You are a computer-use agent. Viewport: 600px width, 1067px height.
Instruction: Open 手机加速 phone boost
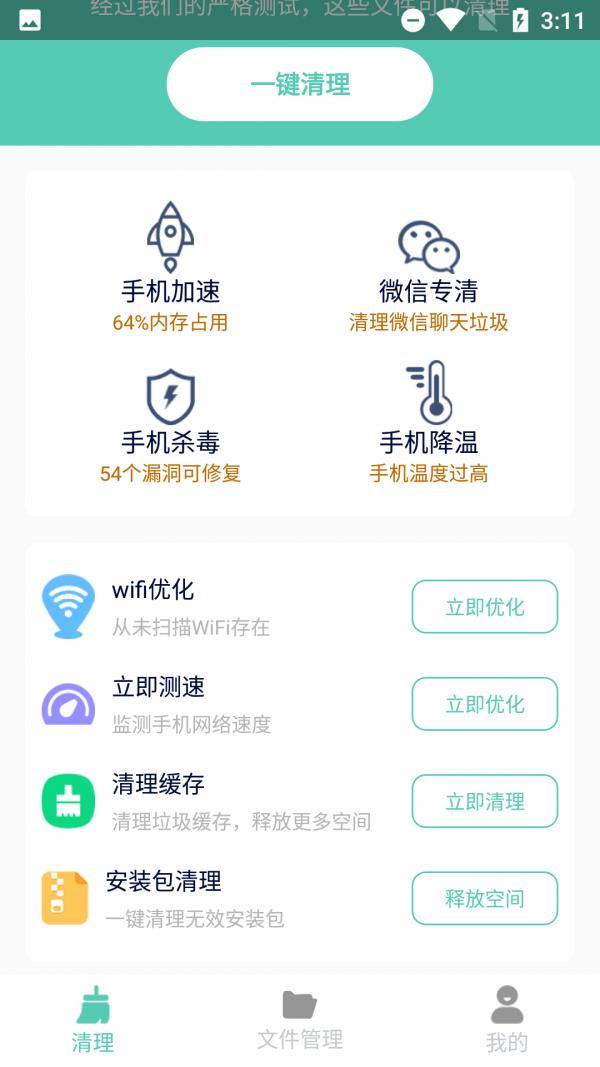tap(171, 265)
